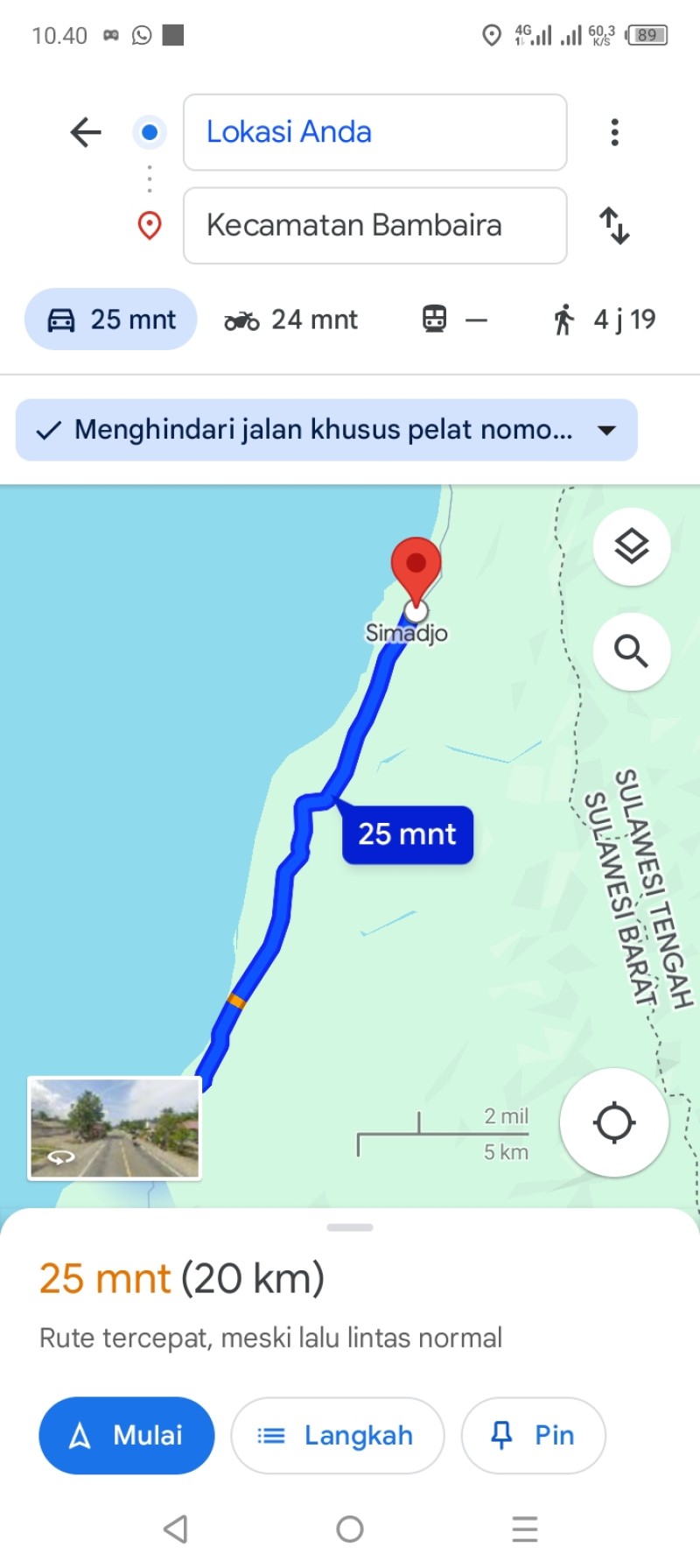The height and width of the screenshot is (1568, 700).
Task: Open the map layers button
Action: (632, 547)
